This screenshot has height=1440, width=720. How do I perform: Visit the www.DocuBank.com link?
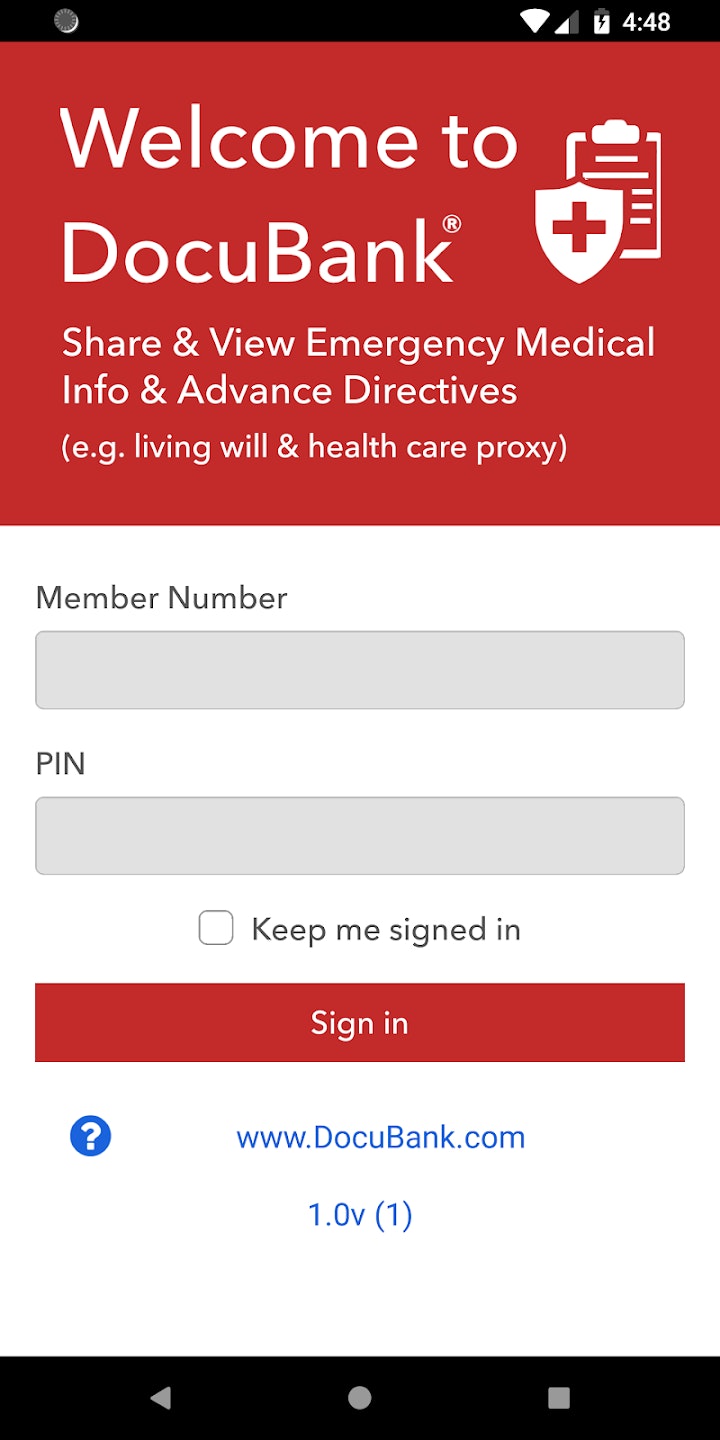(380, 1137)
